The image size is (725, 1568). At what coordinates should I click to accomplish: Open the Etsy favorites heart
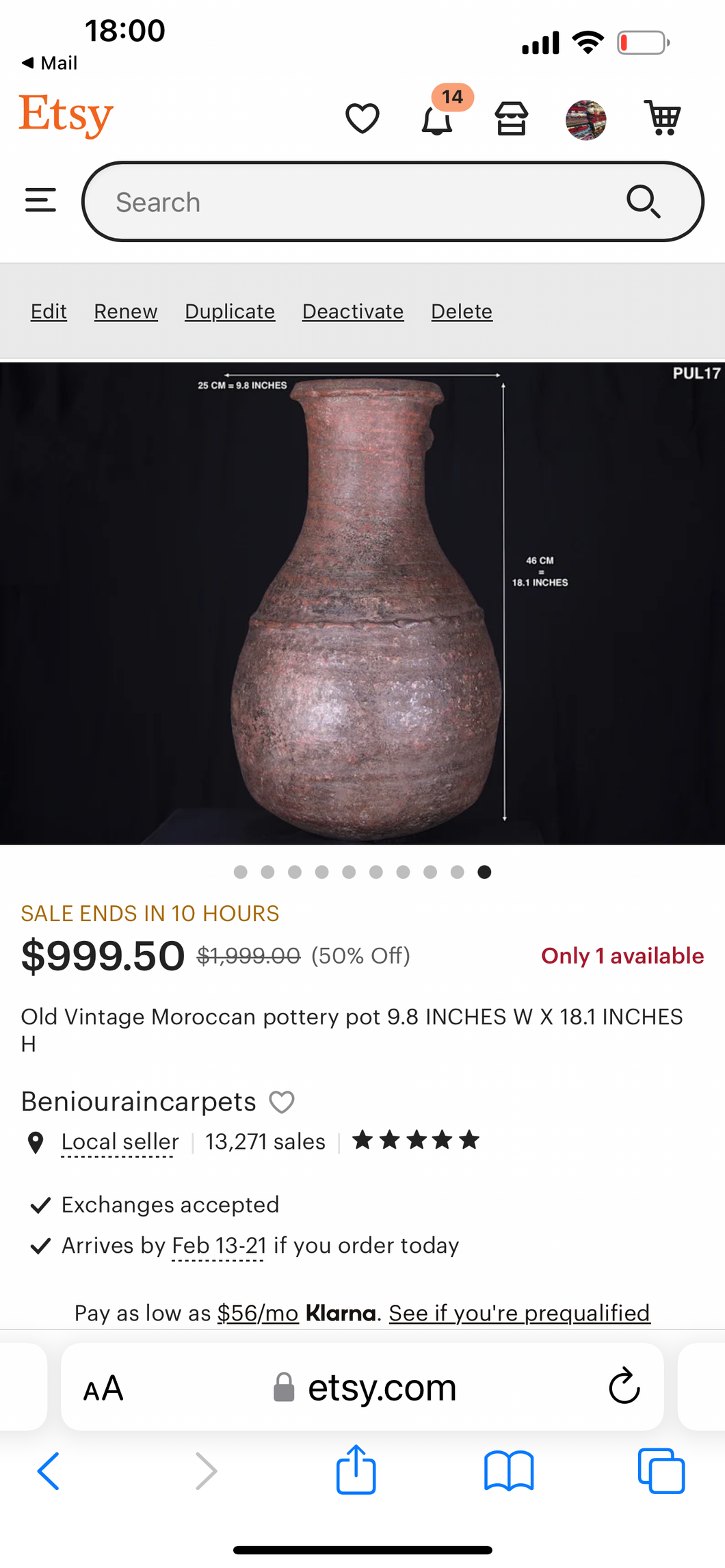(362, 119)
